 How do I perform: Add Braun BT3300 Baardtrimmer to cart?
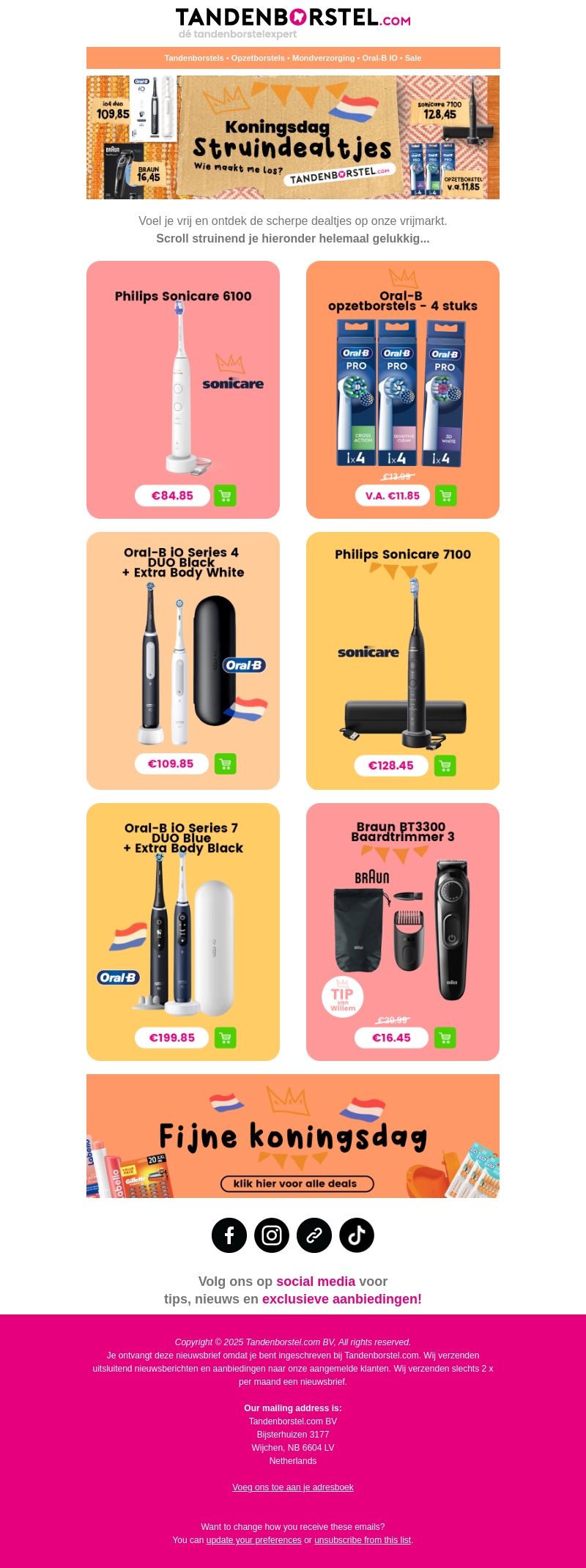point(445,1038)
